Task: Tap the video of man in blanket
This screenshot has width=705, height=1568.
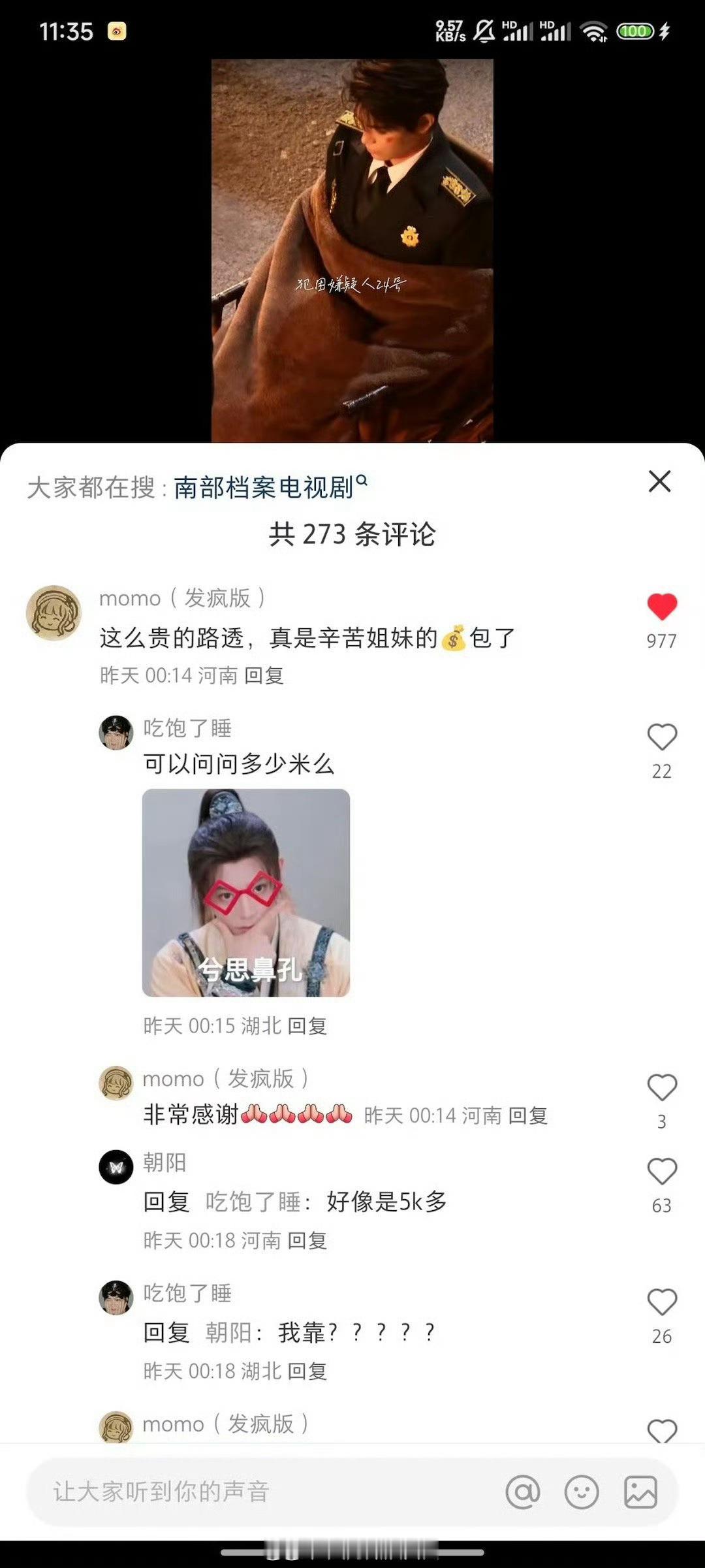Action: click(352, 248)
